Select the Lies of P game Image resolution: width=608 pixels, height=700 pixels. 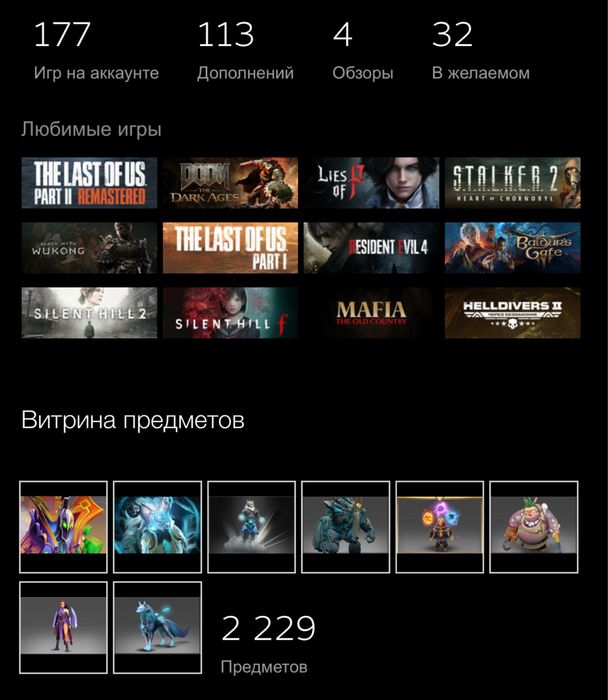tap(372, 182)
